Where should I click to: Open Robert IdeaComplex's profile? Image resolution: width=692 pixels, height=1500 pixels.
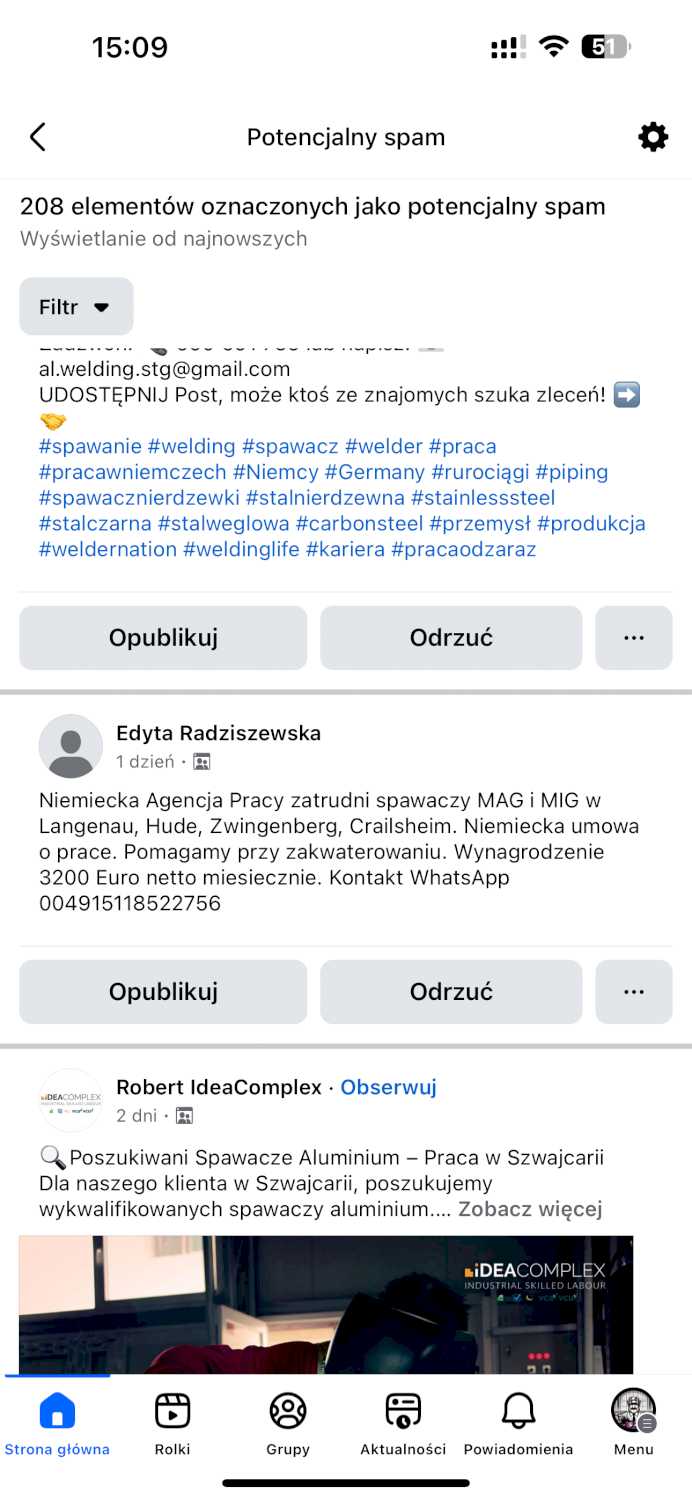tap(218, 1087)
